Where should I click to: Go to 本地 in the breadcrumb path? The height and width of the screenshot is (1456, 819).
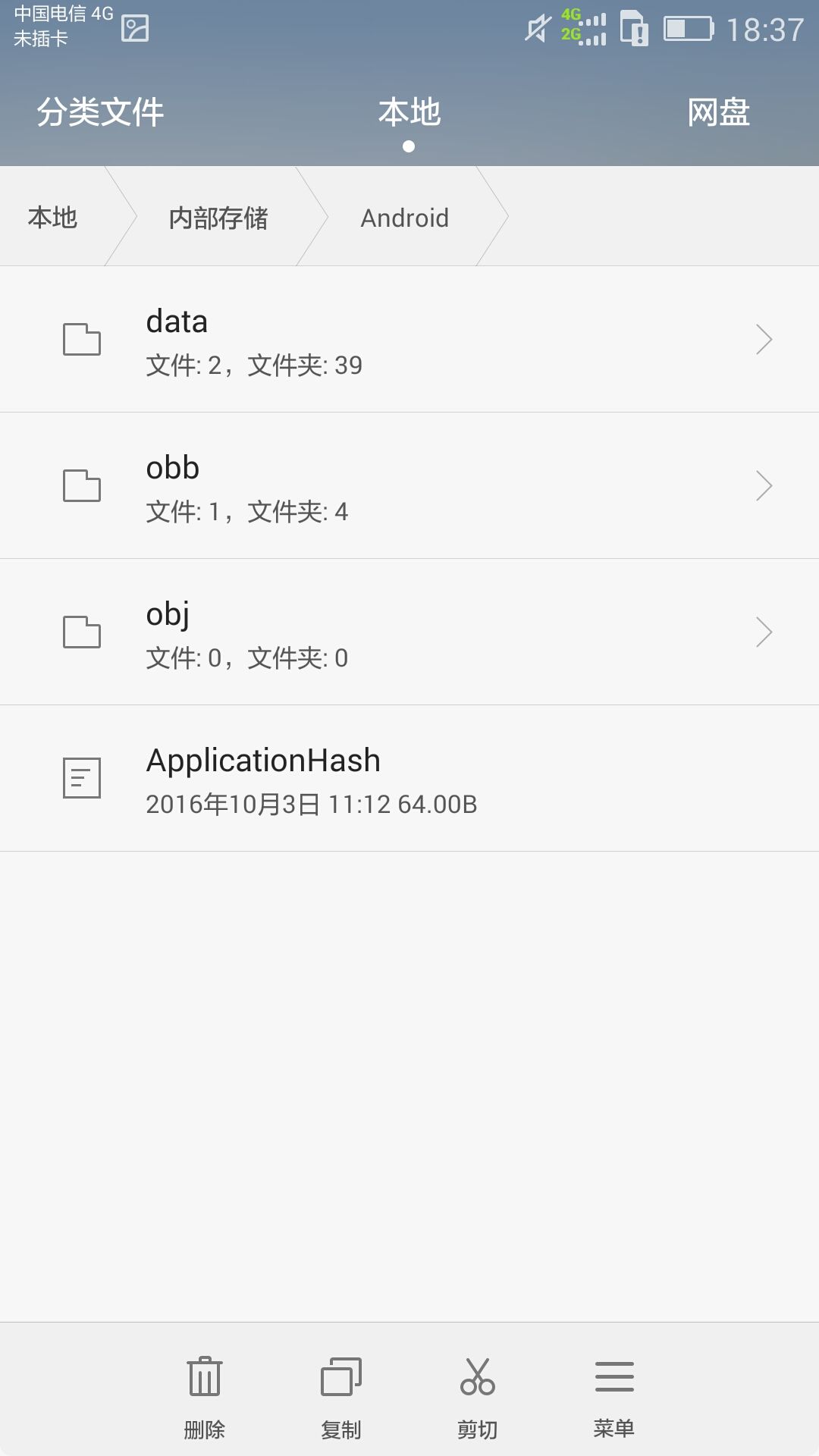tap(52, 218)
